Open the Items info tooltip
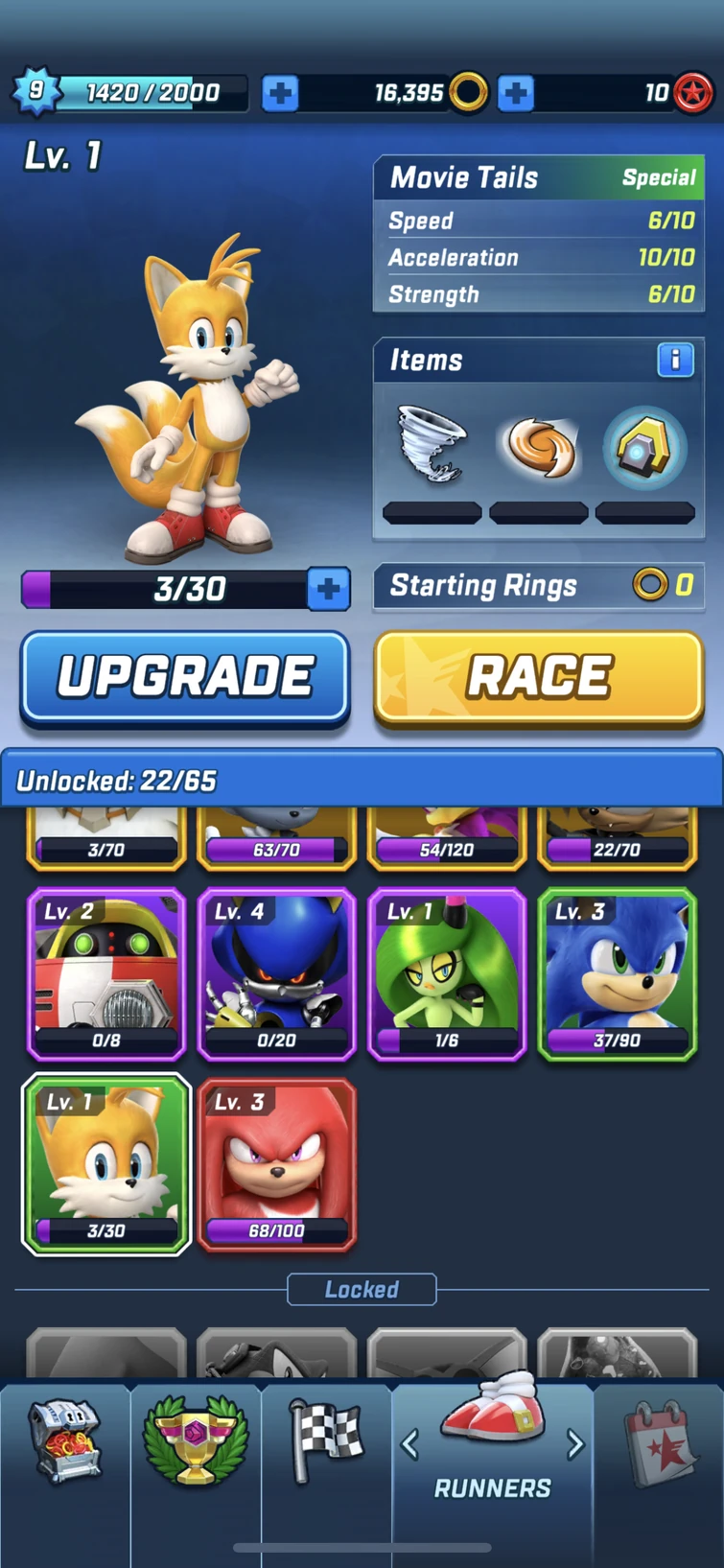Image resolution: width=724 pixels, height=1568 pixels. tap(675, 360)
